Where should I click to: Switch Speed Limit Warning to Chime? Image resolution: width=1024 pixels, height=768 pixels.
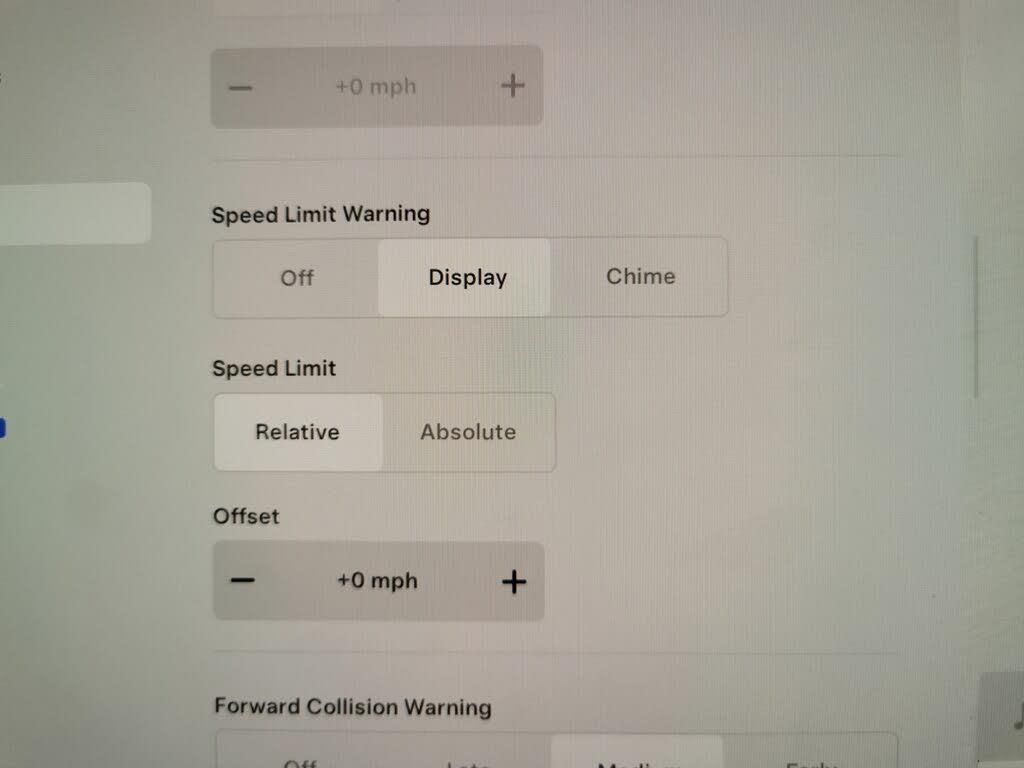[640, 277]
